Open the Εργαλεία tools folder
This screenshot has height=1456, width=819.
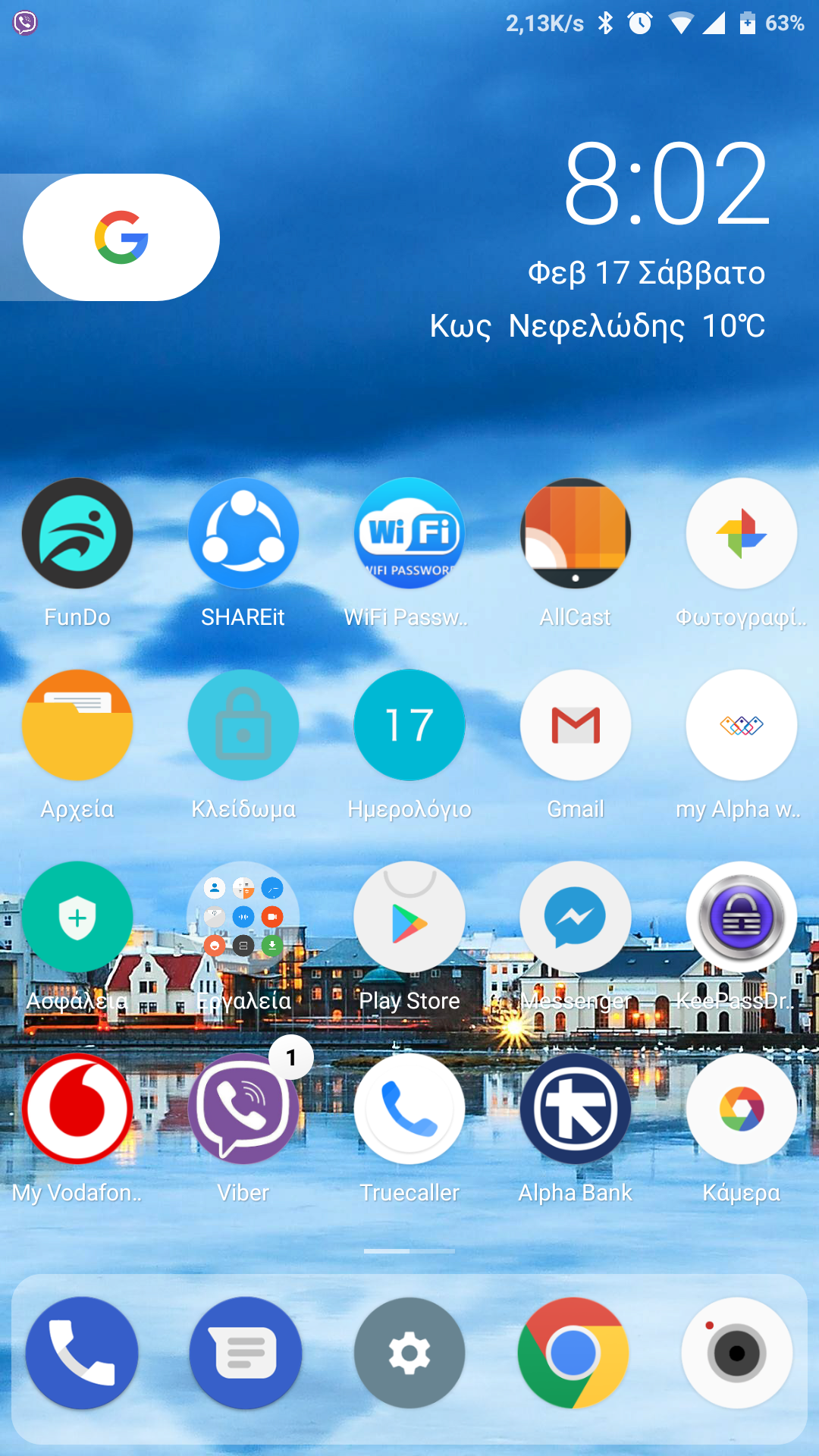click(x=243, y=917)
